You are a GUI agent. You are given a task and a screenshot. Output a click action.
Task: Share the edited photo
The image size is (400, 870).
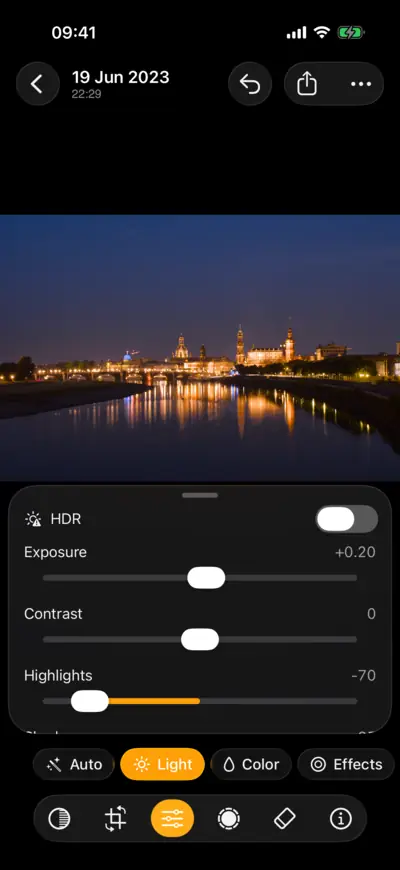pyautogui.click(x=307, y=84)
